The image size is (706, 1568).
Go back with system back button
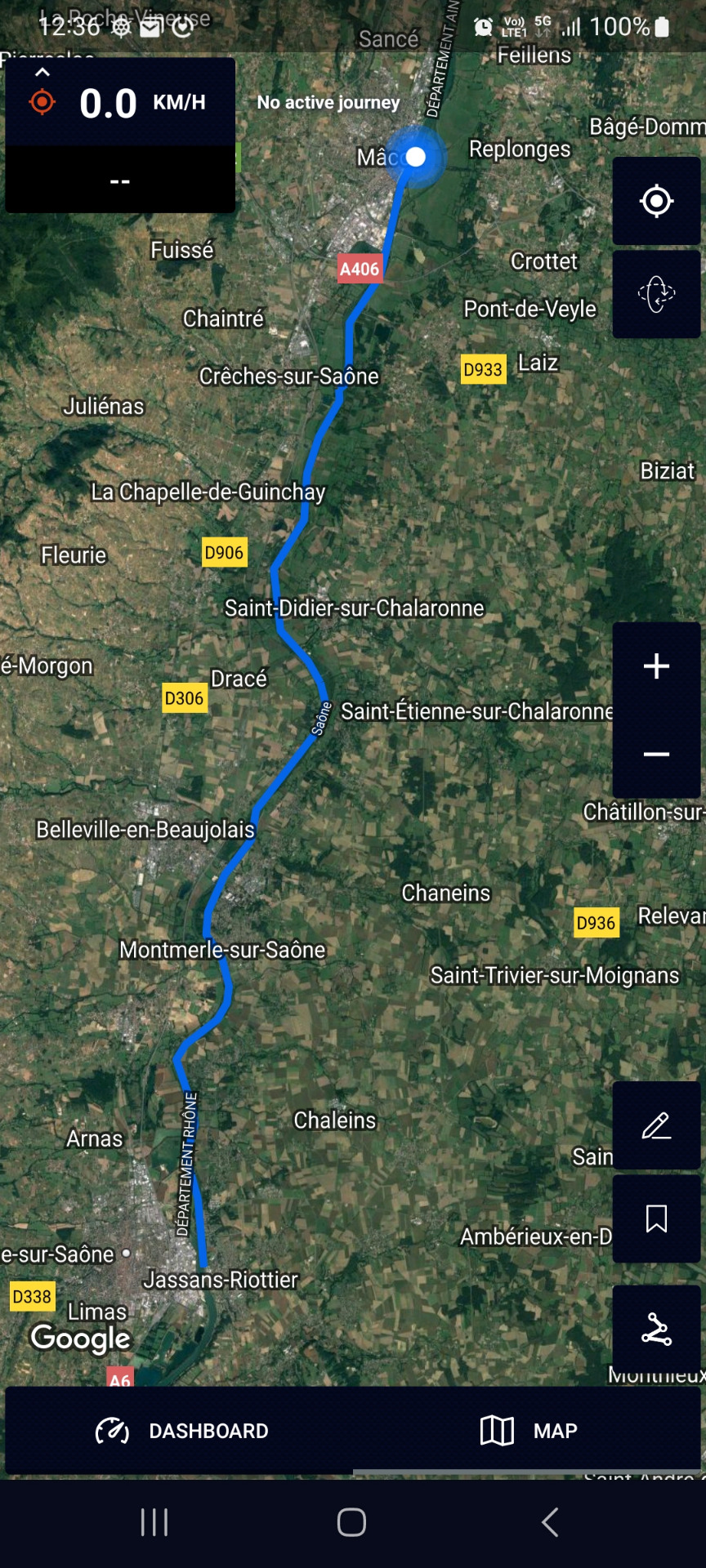click(550, 1522)
